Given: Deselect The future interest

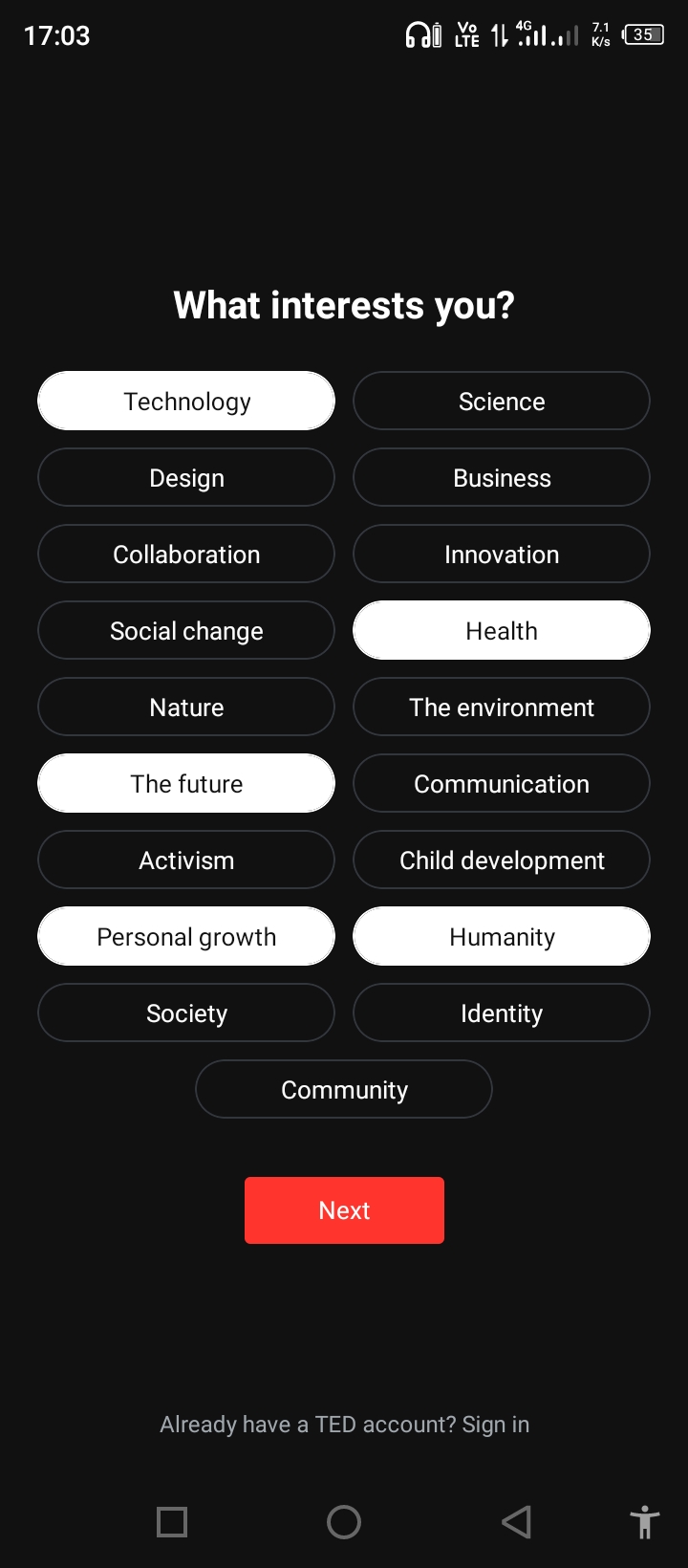Looking at the screenshot, I should 186,783.
